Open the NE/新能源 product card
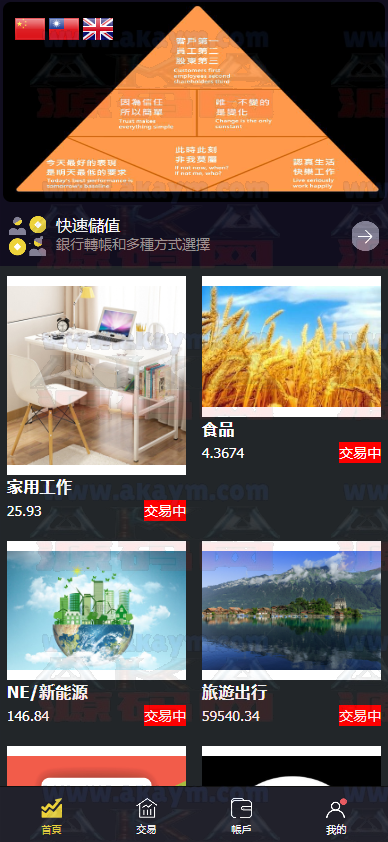 point(97,634)
